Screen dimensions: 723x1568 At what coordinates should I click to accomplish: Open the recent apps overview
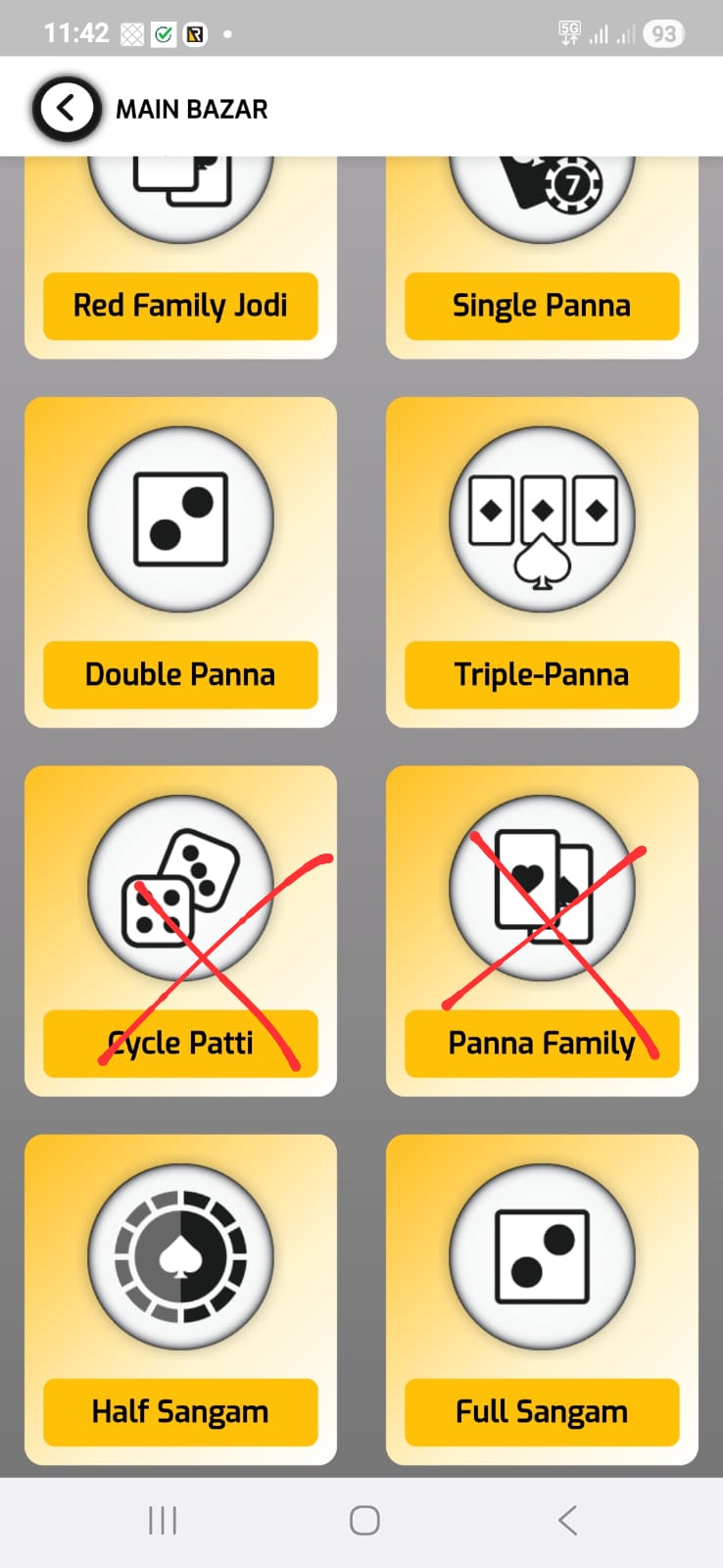[163, 1520]
